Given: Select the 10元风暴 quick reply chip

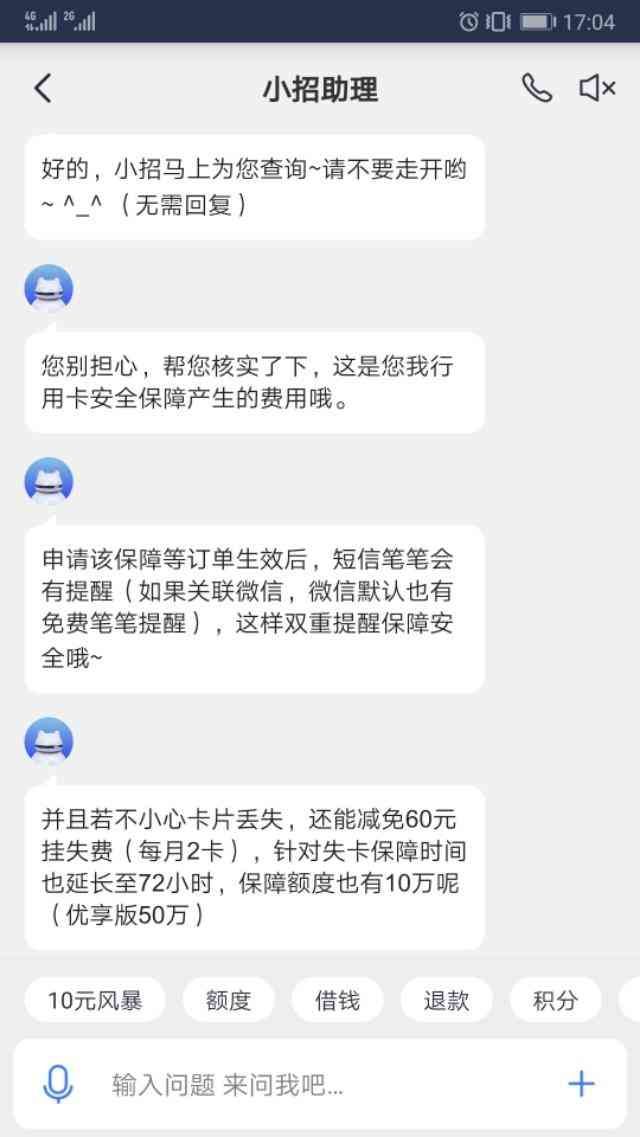Looking at the screenshot, I should (95, 1000).
